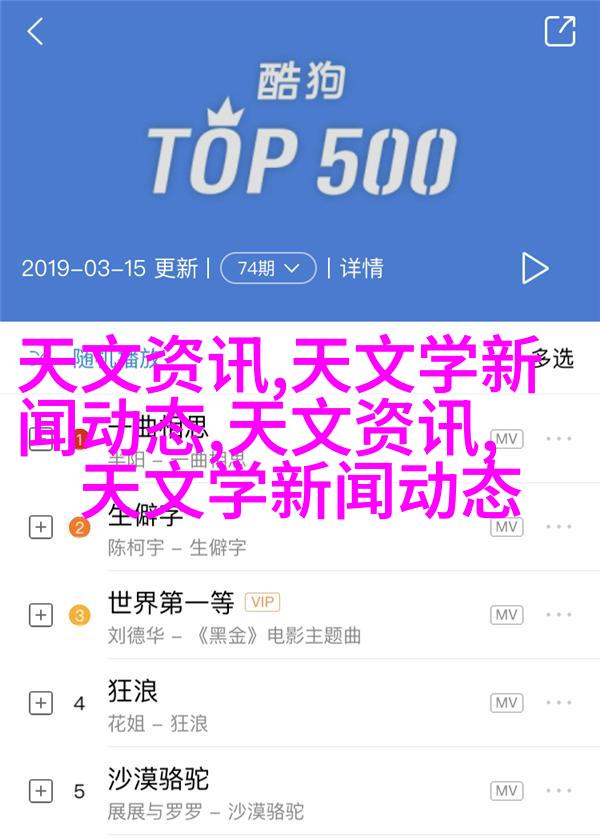Open more options for 生僻字
Viewport: 600px width, 839px height.
[559, 527]
